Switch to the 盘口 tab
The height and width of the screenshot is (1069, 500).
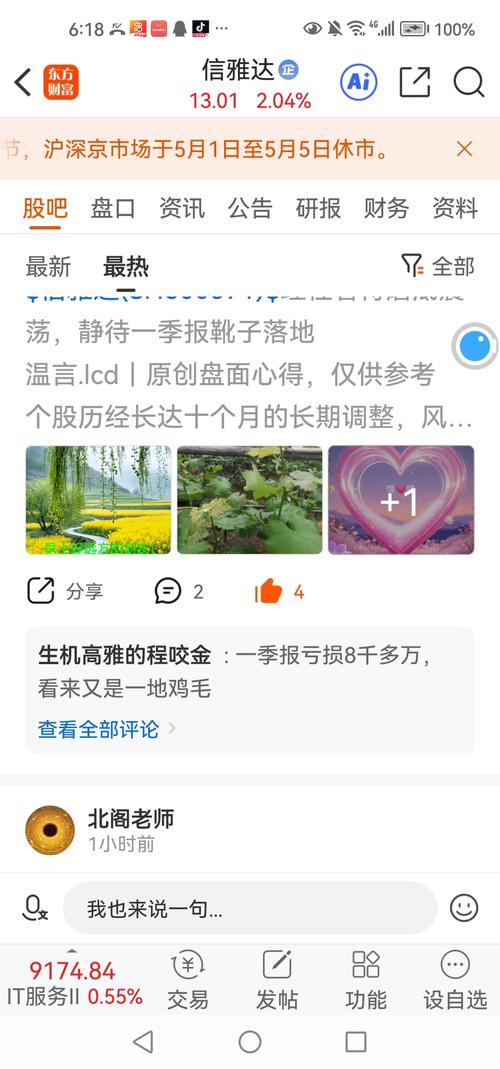[113, 209]
